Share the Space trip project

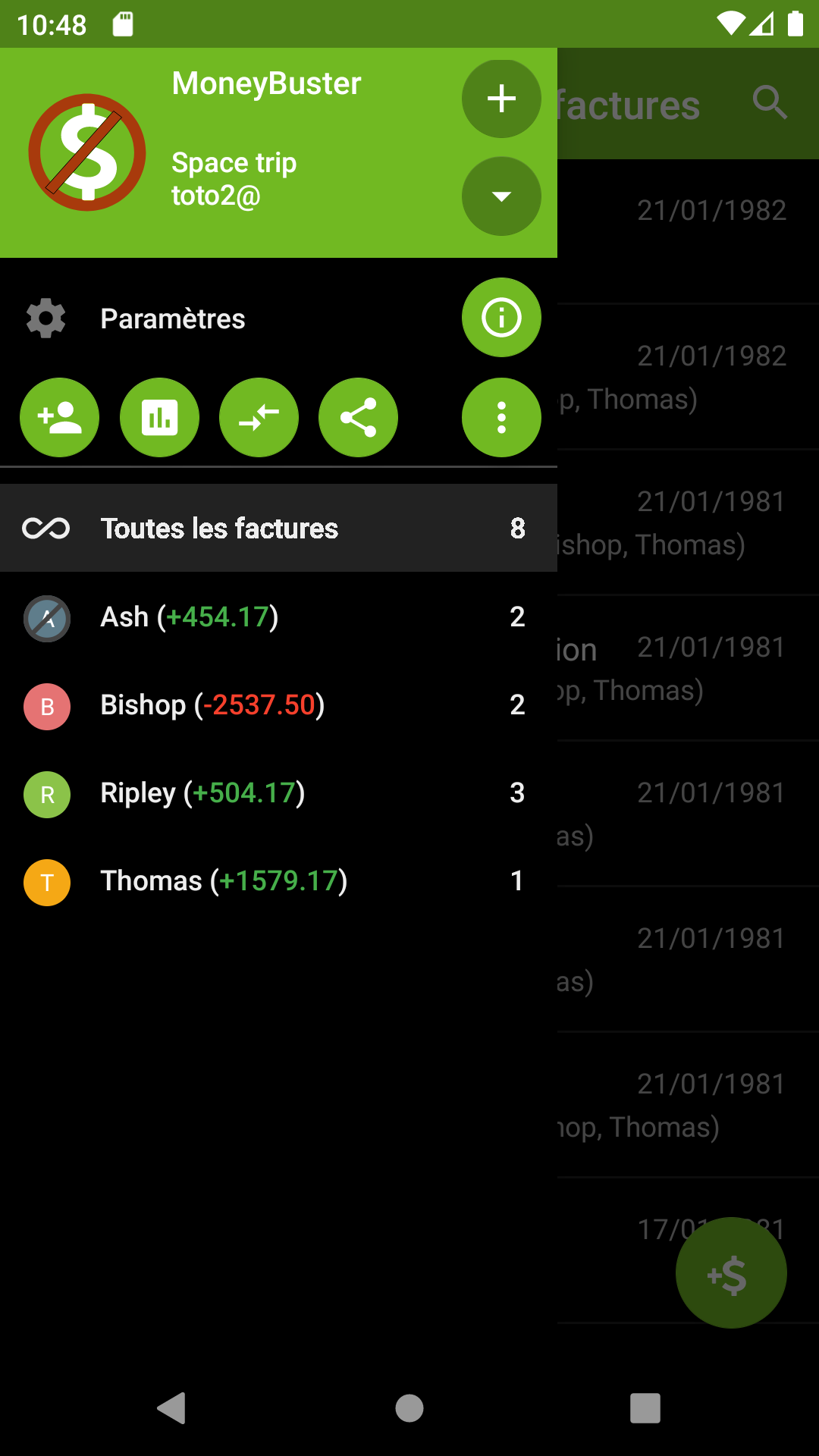click(358, 418)
